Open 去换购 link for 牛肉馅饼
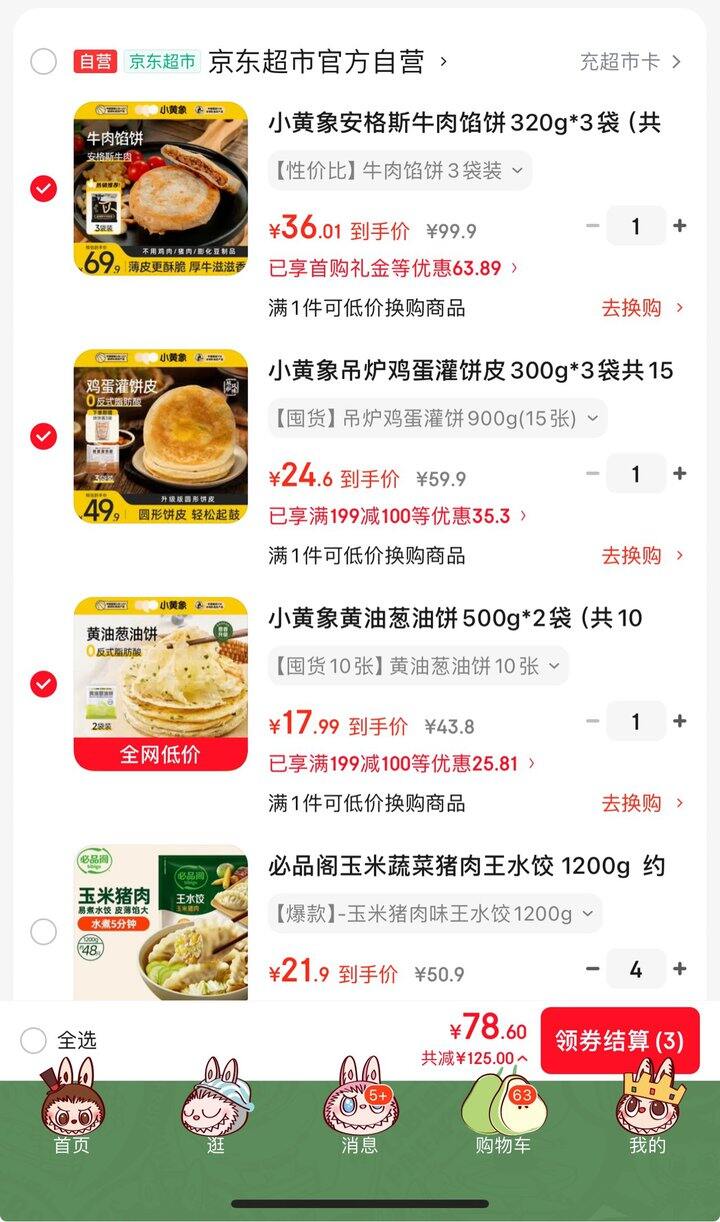The image size is (720, 1222). point(634,309)
